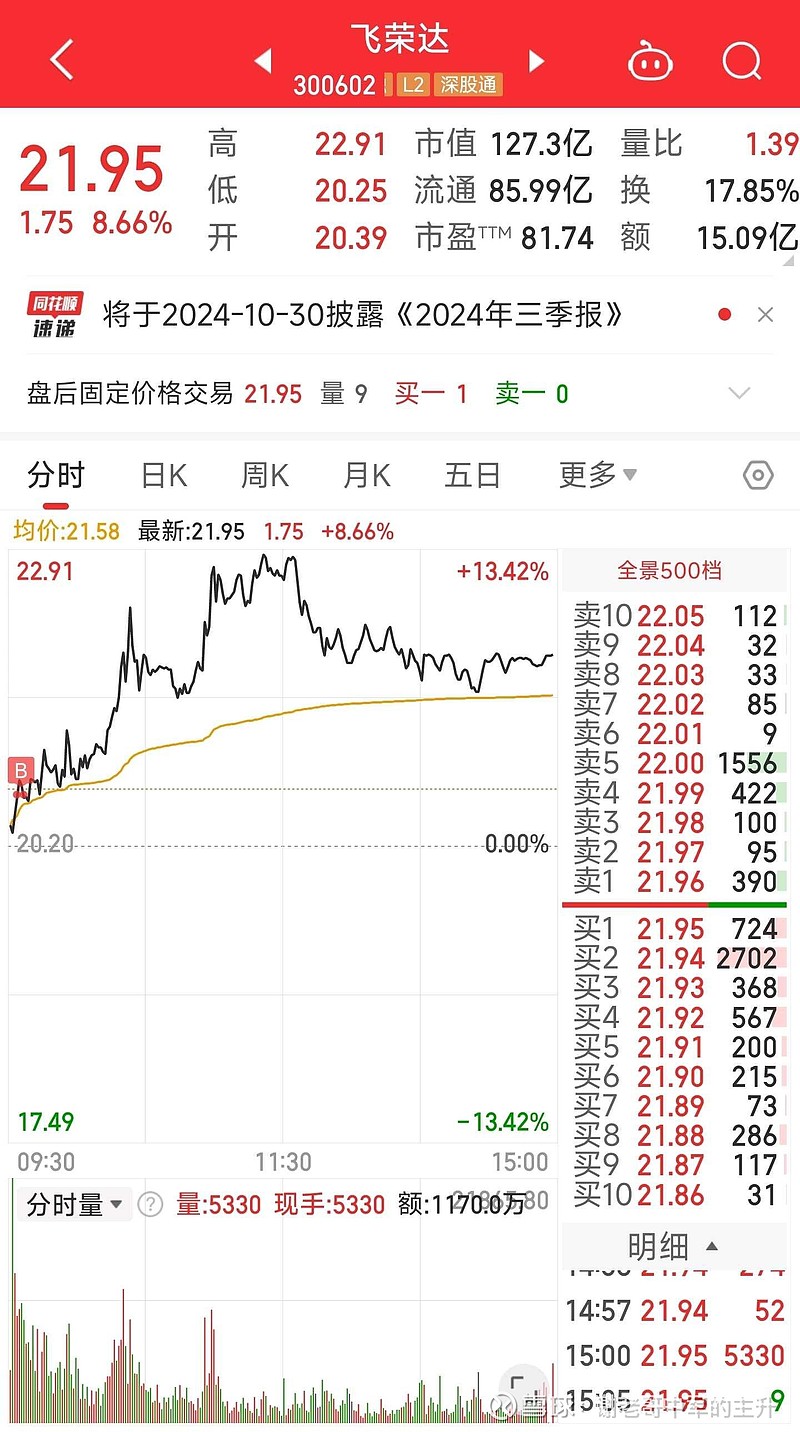Switch to next stock with right arrow
Image resolution: width=800 pixels, height=1432 pixels.
pyautogui.click(x=537, y=60)
